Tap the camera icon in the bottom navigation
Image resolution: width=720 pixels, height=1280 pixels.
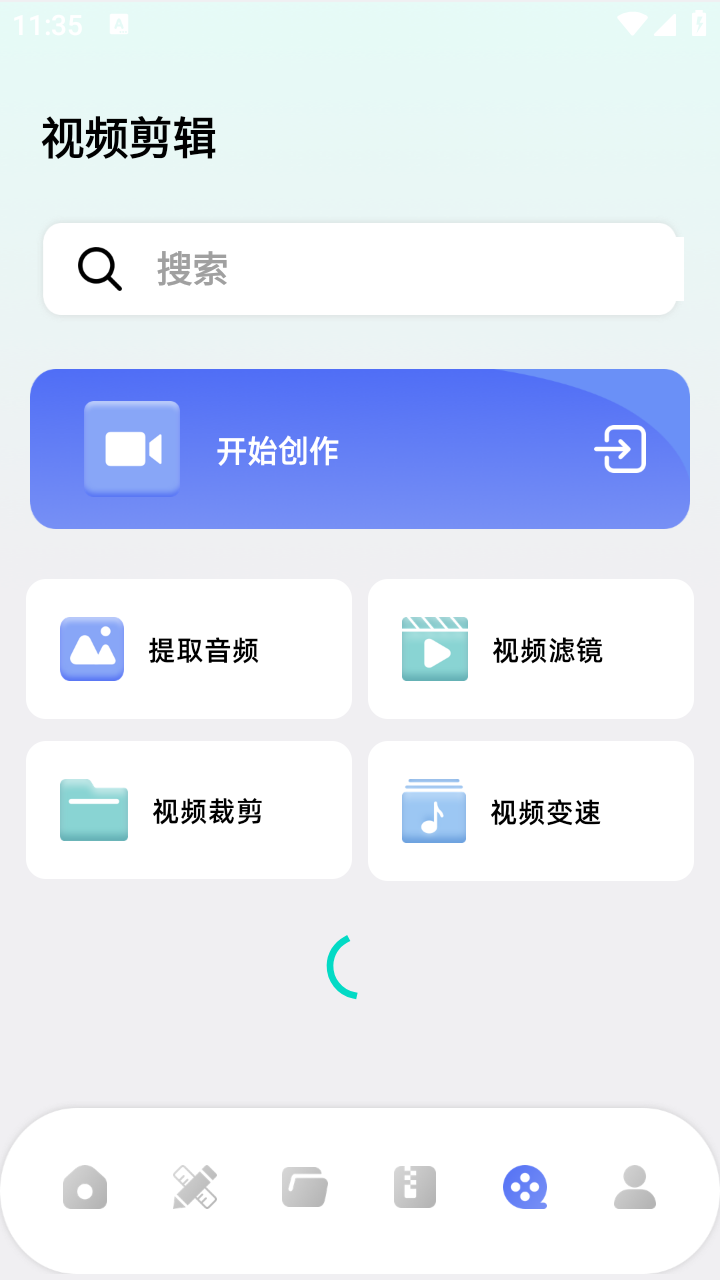click(x=85, y=1187)
